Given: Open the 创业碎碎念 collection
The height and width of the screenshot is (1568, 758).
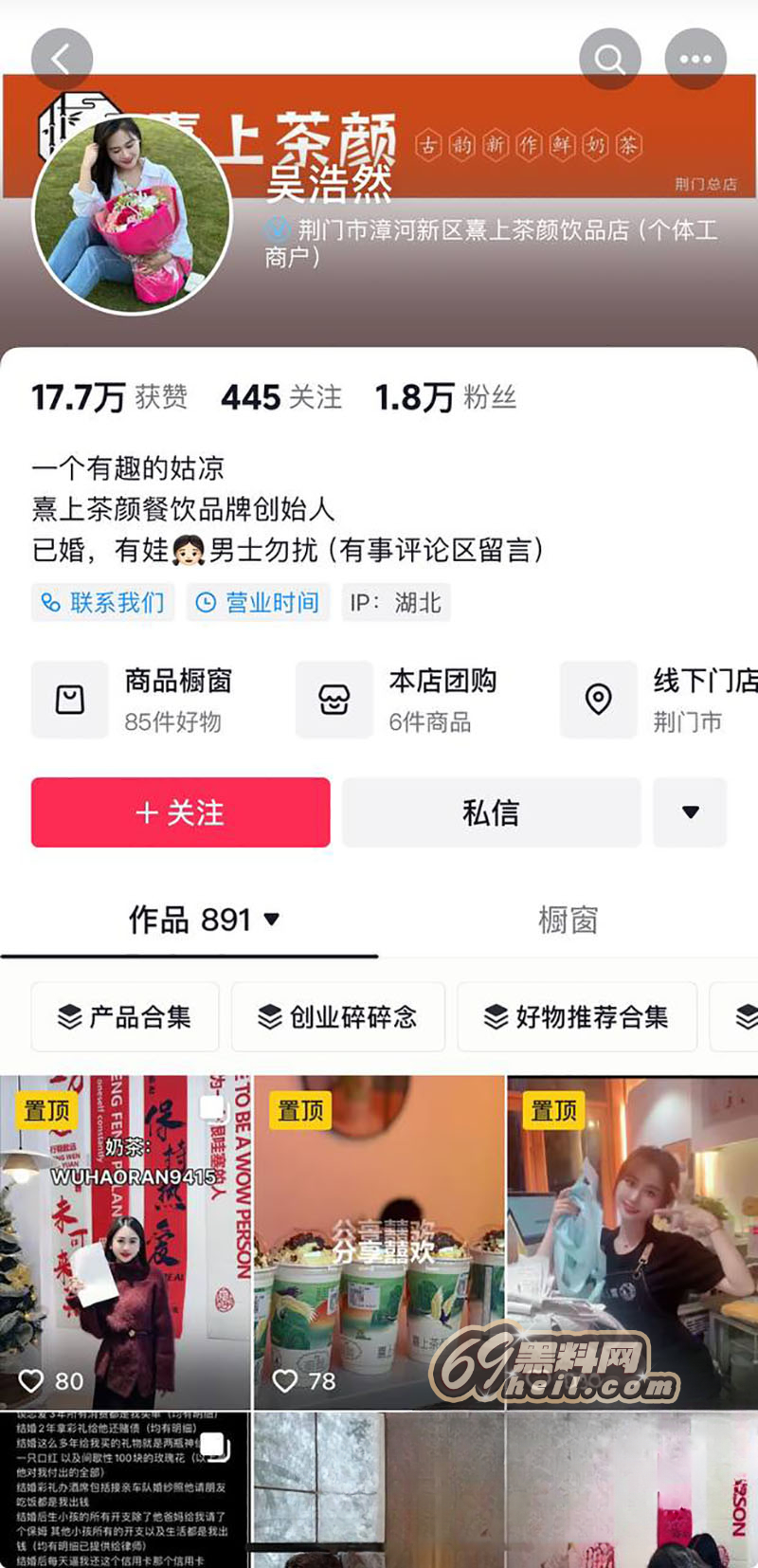Looking at the screenshot, I should 338,1017.
